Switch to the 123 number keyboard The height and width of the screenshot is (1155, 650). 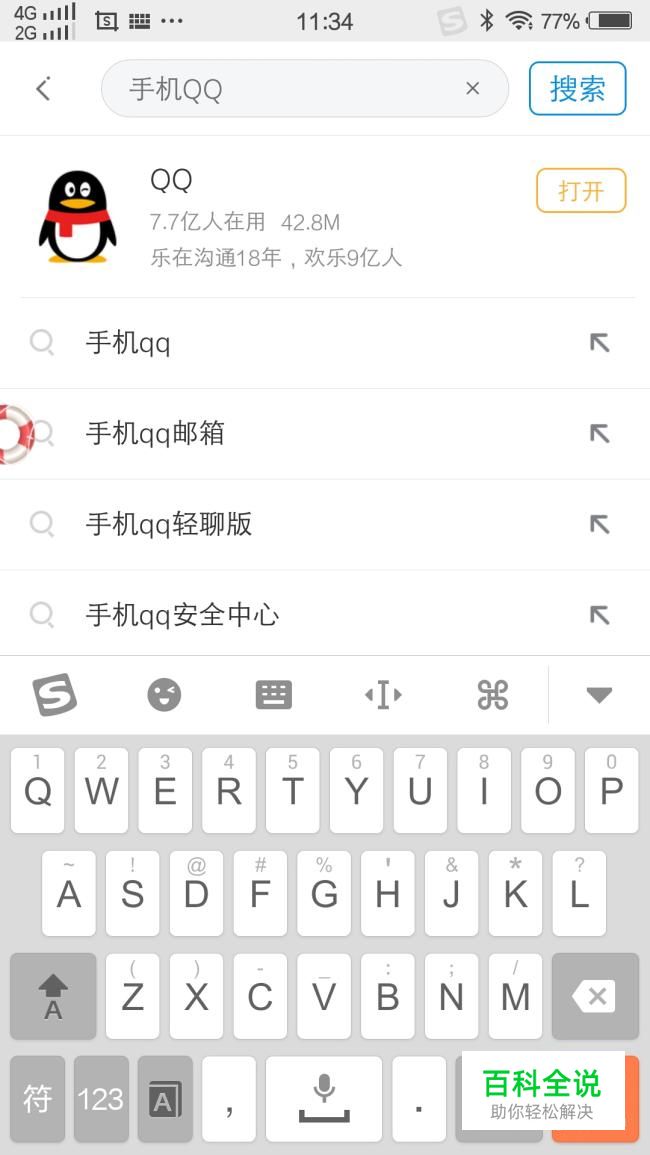coord(101,1099)
